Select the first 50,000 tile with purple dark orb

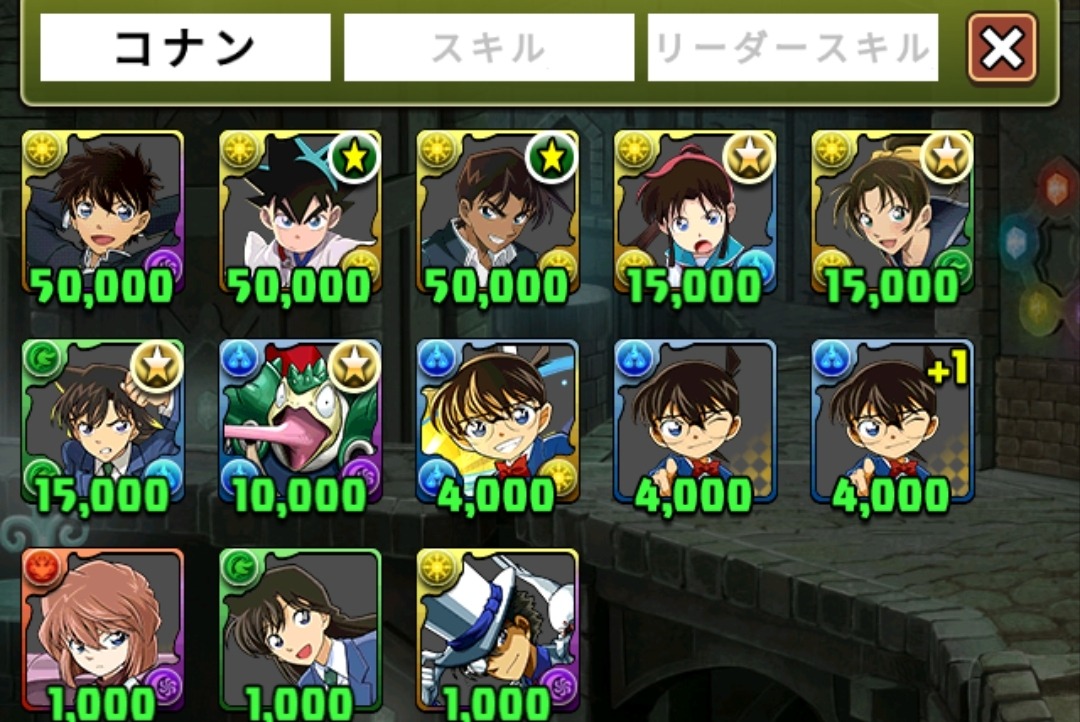(x=102, y=212)
